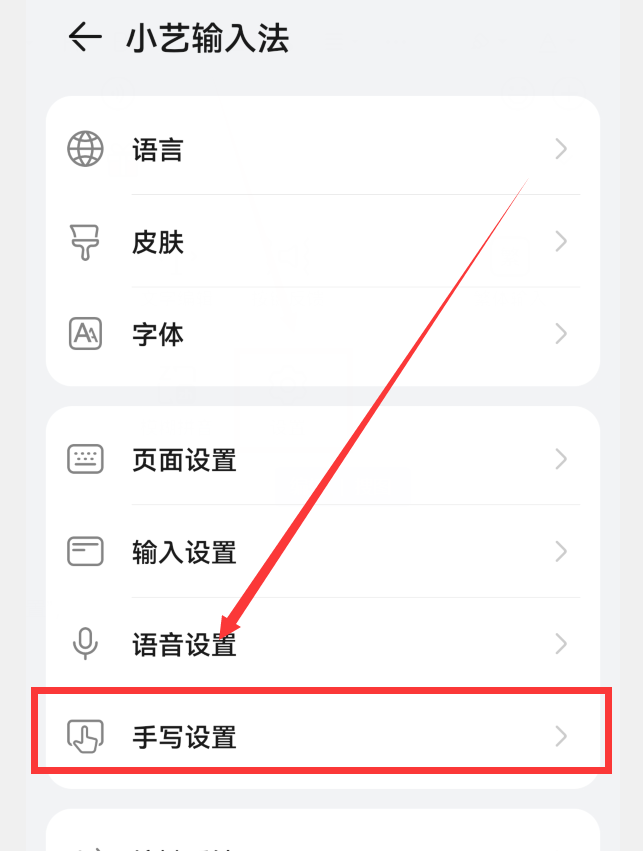
Task: Open 手写设置
Action: [x=320, y=738]
